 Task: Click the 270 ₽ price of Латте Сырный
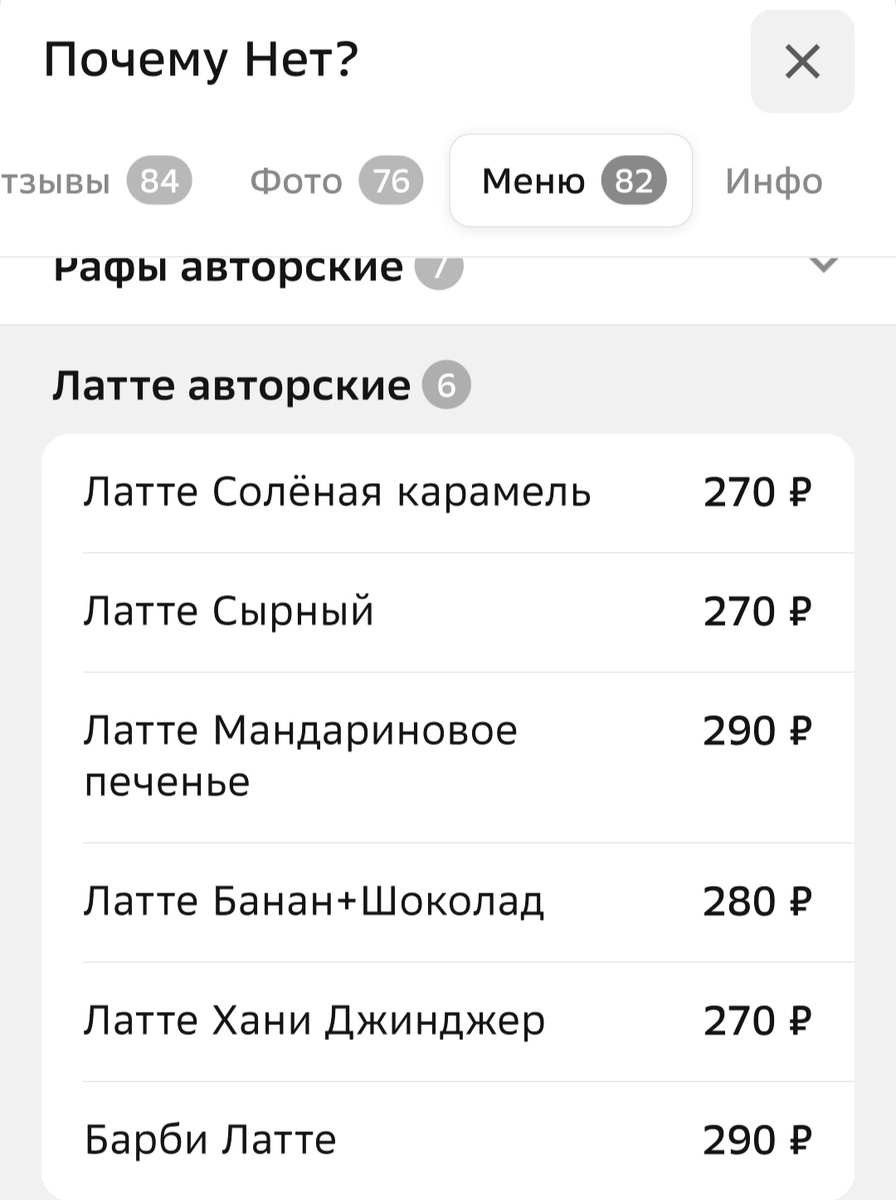tap(757, 611)
